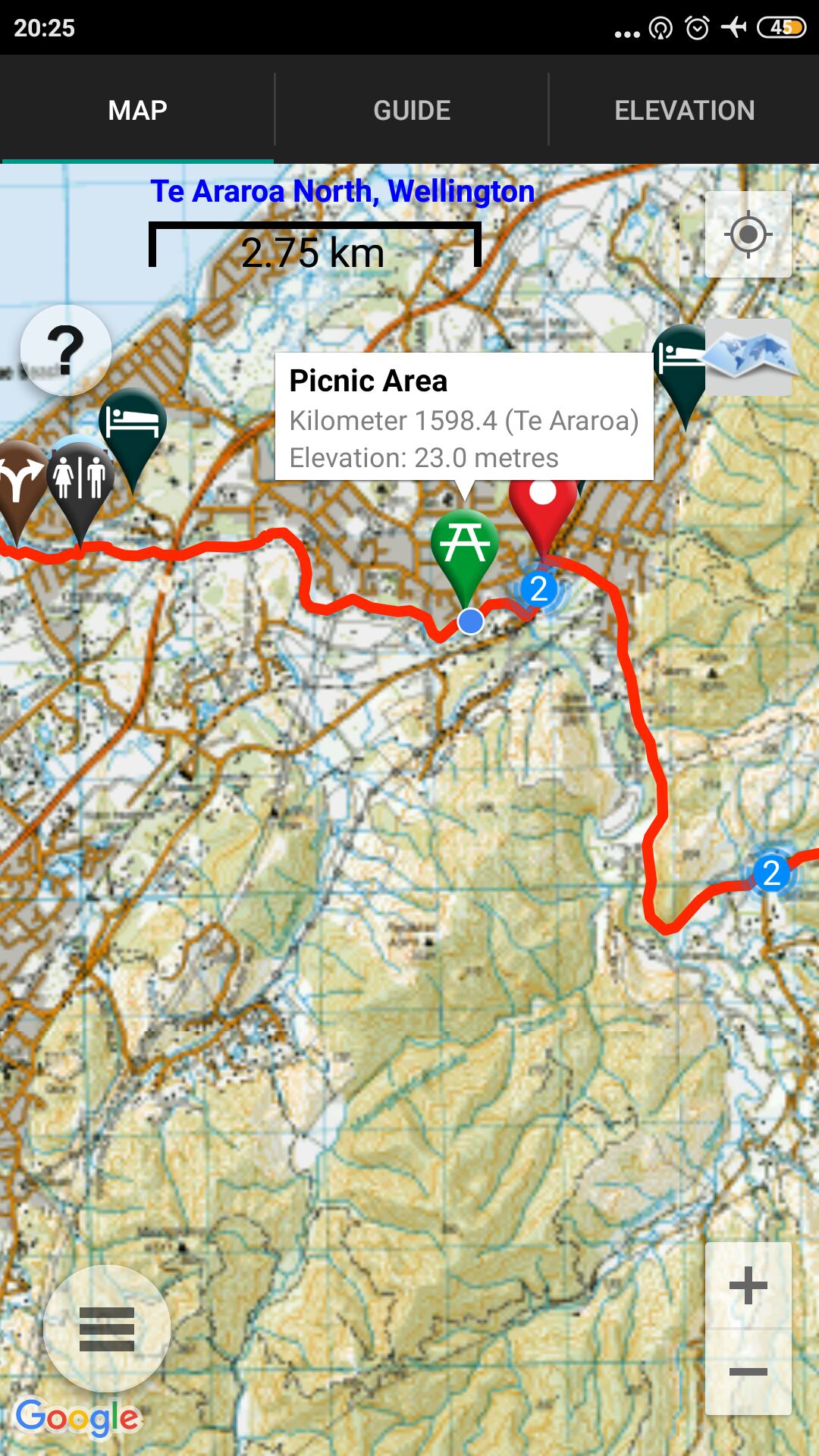Image resolution: width=819 pixels, height=1456 pixels.
Task: Open the map layers selector
Action: click(x=749, y=357)
